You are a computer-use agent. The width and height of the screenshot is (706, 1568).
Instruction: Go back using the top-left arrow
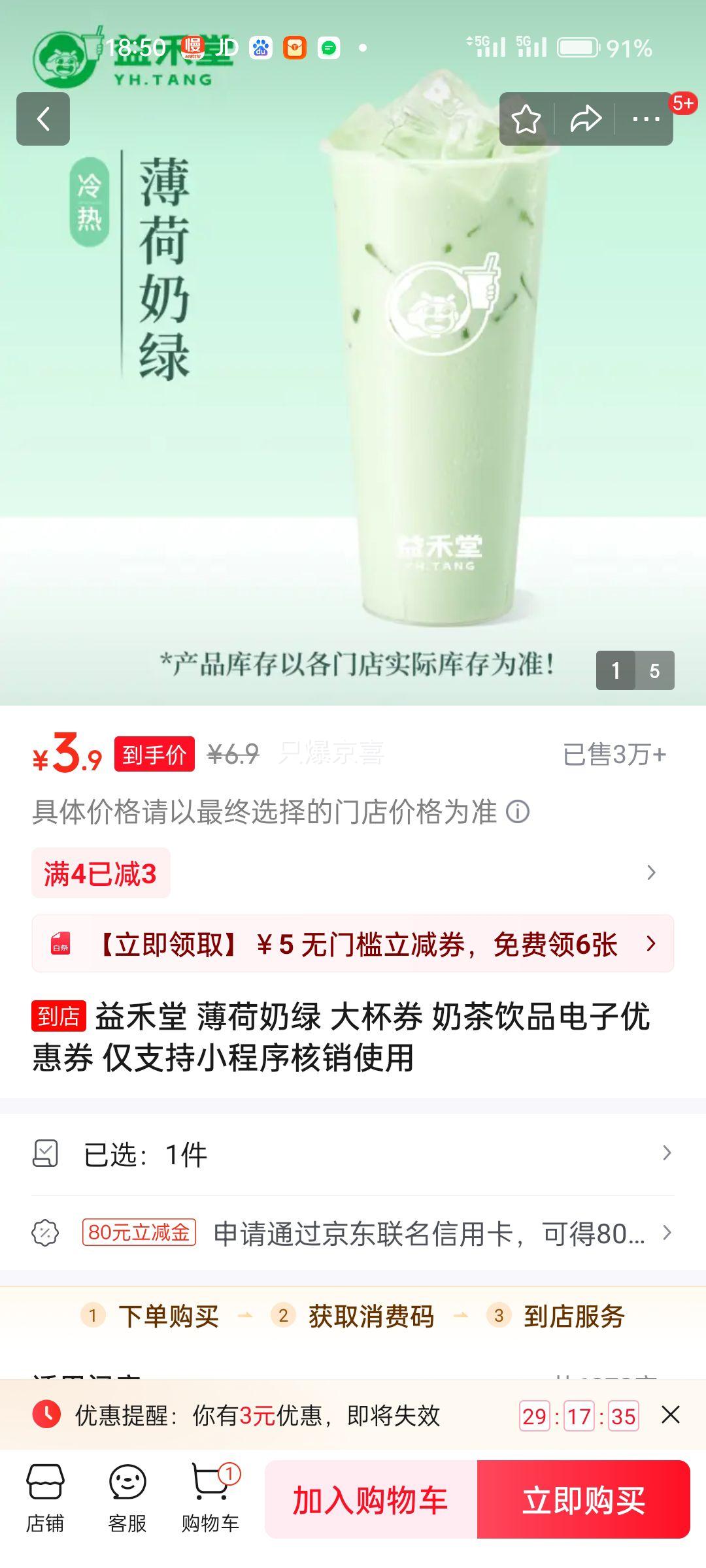(43, 119)
